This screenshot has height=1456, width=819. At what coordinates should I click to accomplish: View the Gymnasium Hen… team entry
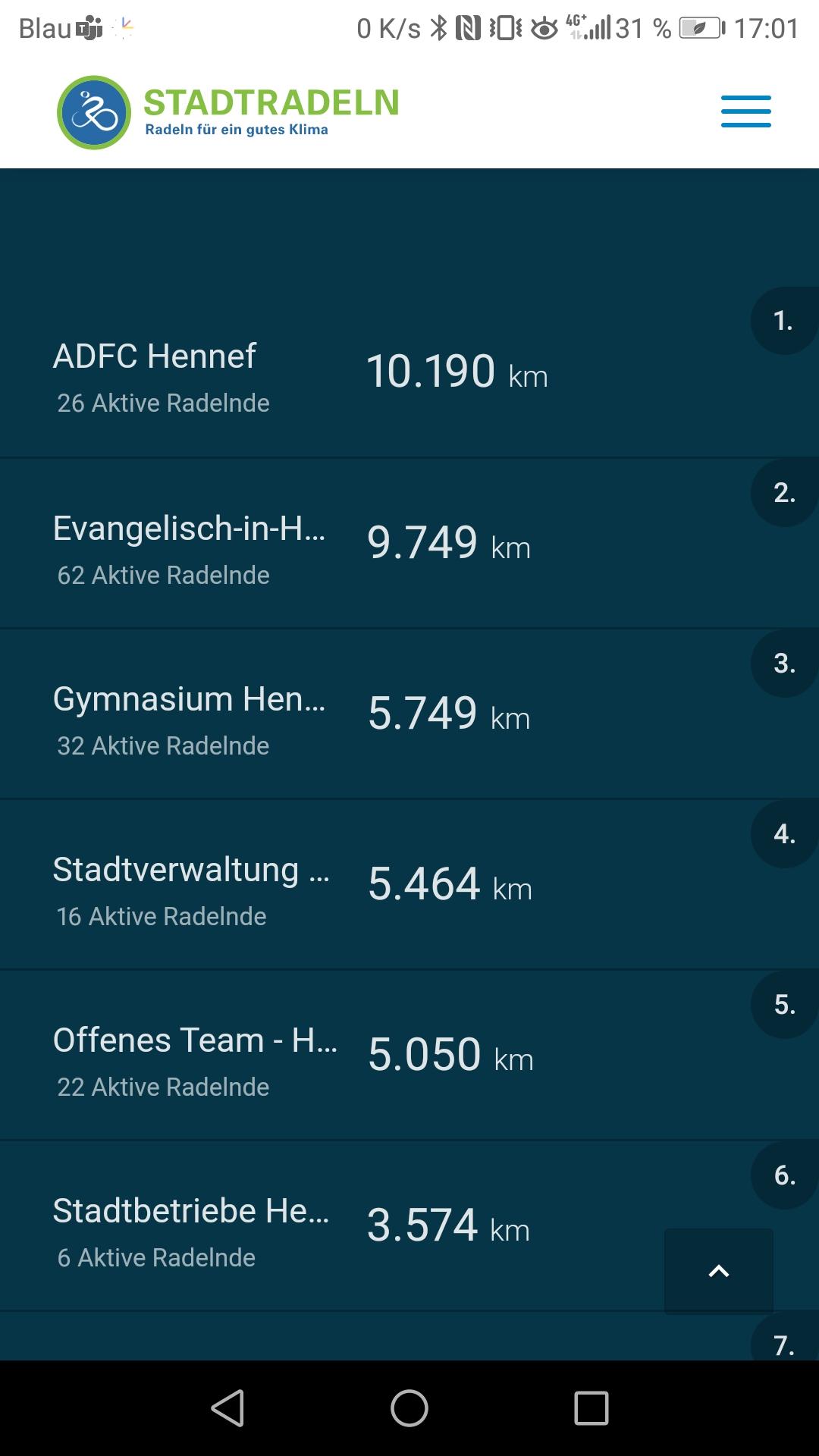[x=409, y=714]
